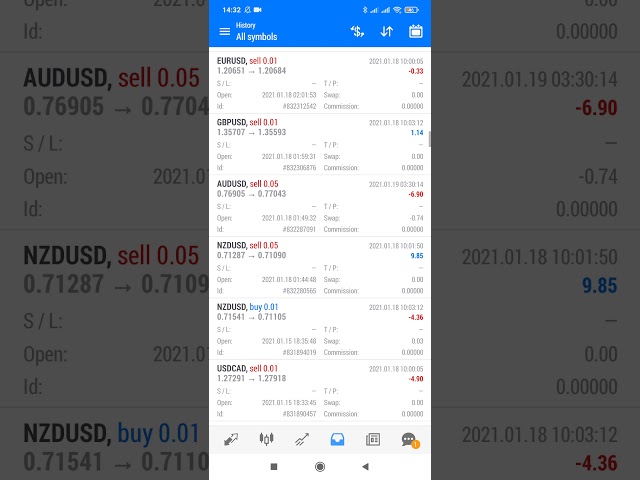Switch to the Trade tab
The height and width of the screenshot is (480, 640).
[x=301, y=439]
